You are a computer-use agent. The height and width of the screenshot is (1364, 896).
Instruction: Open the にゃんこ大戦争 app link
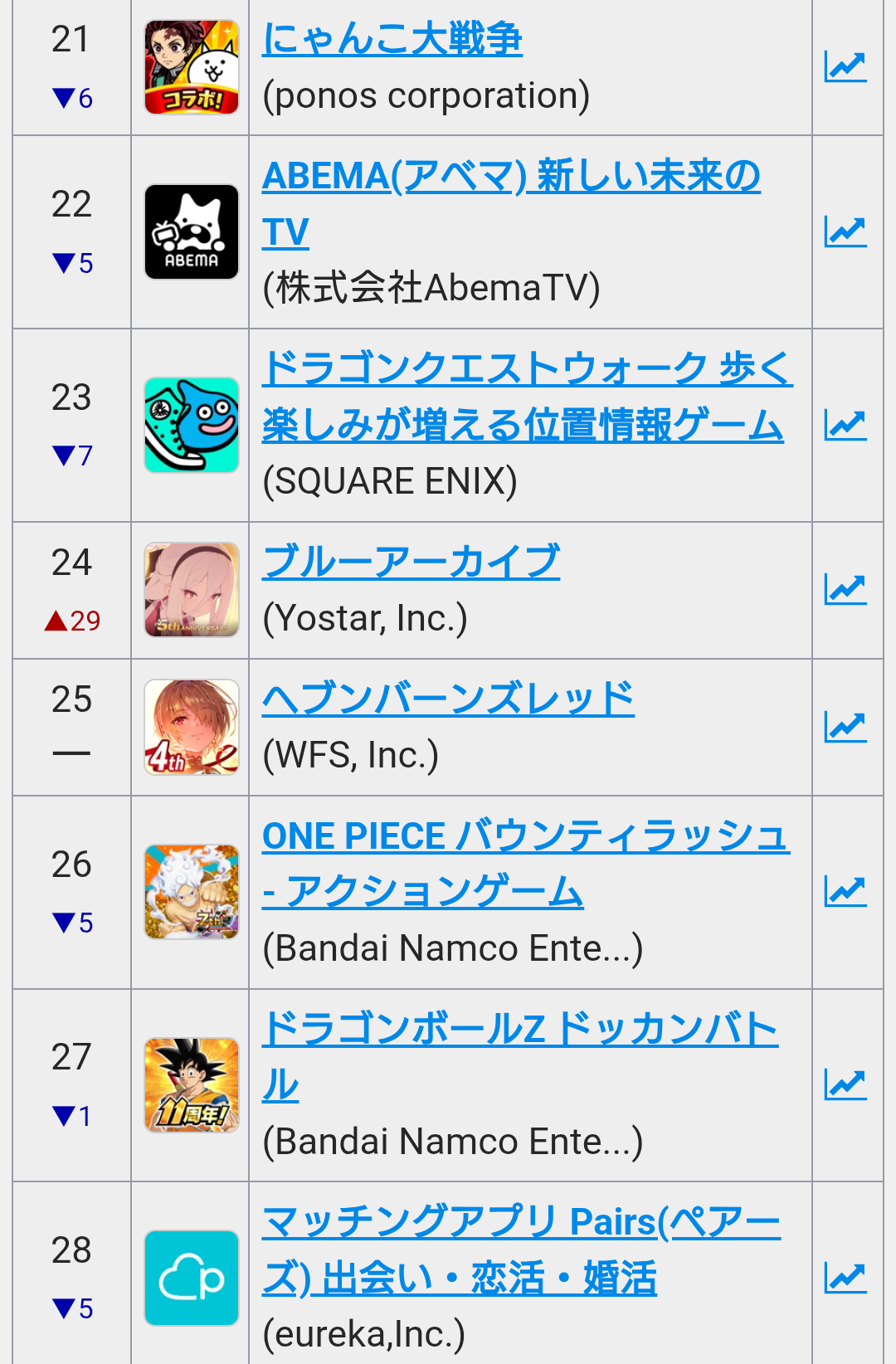click(392, 39)
